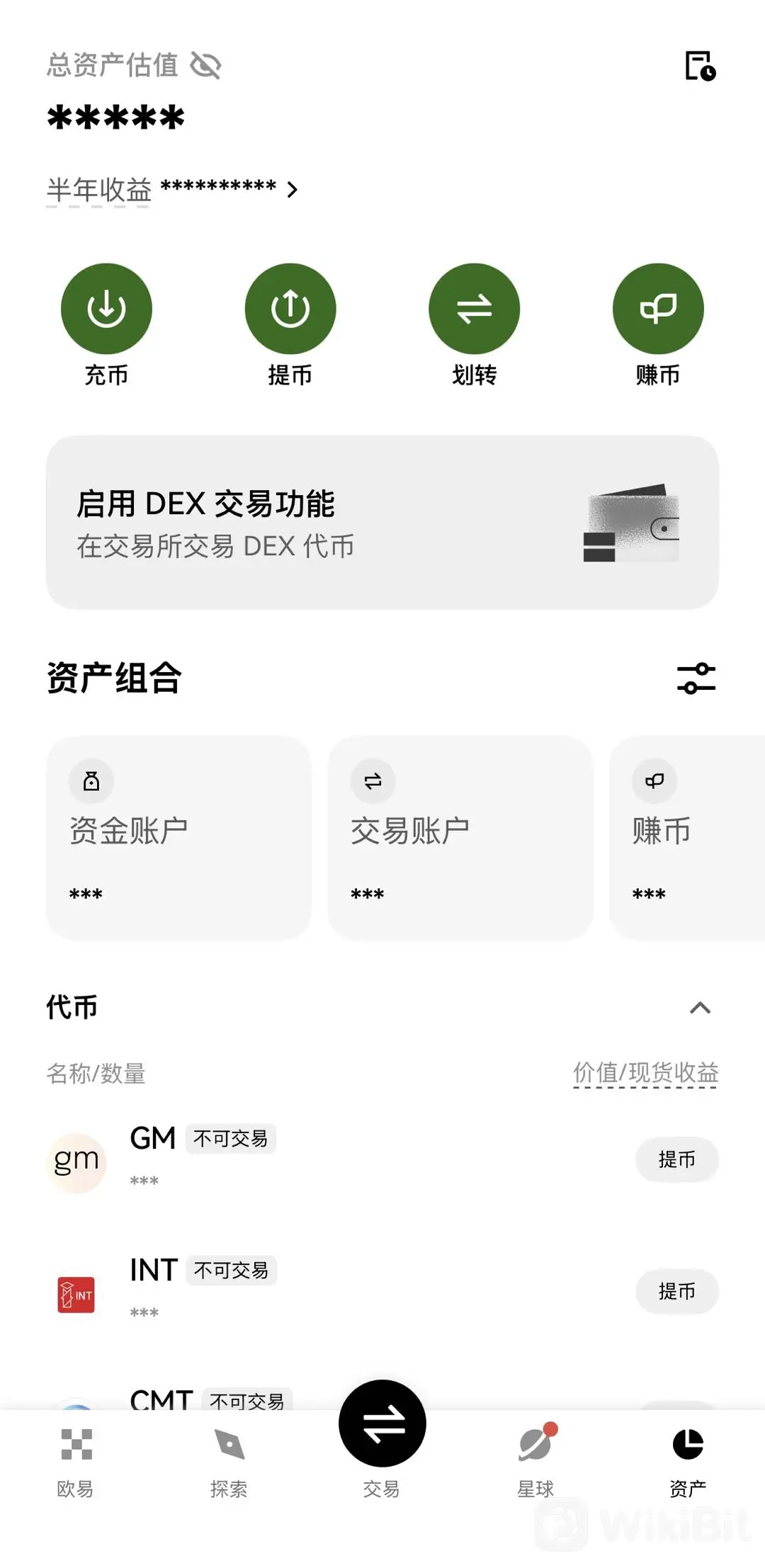Withdraw GM with its 提币 button
Viewport: 765px width, 1568px height.
click(677, 1159)
